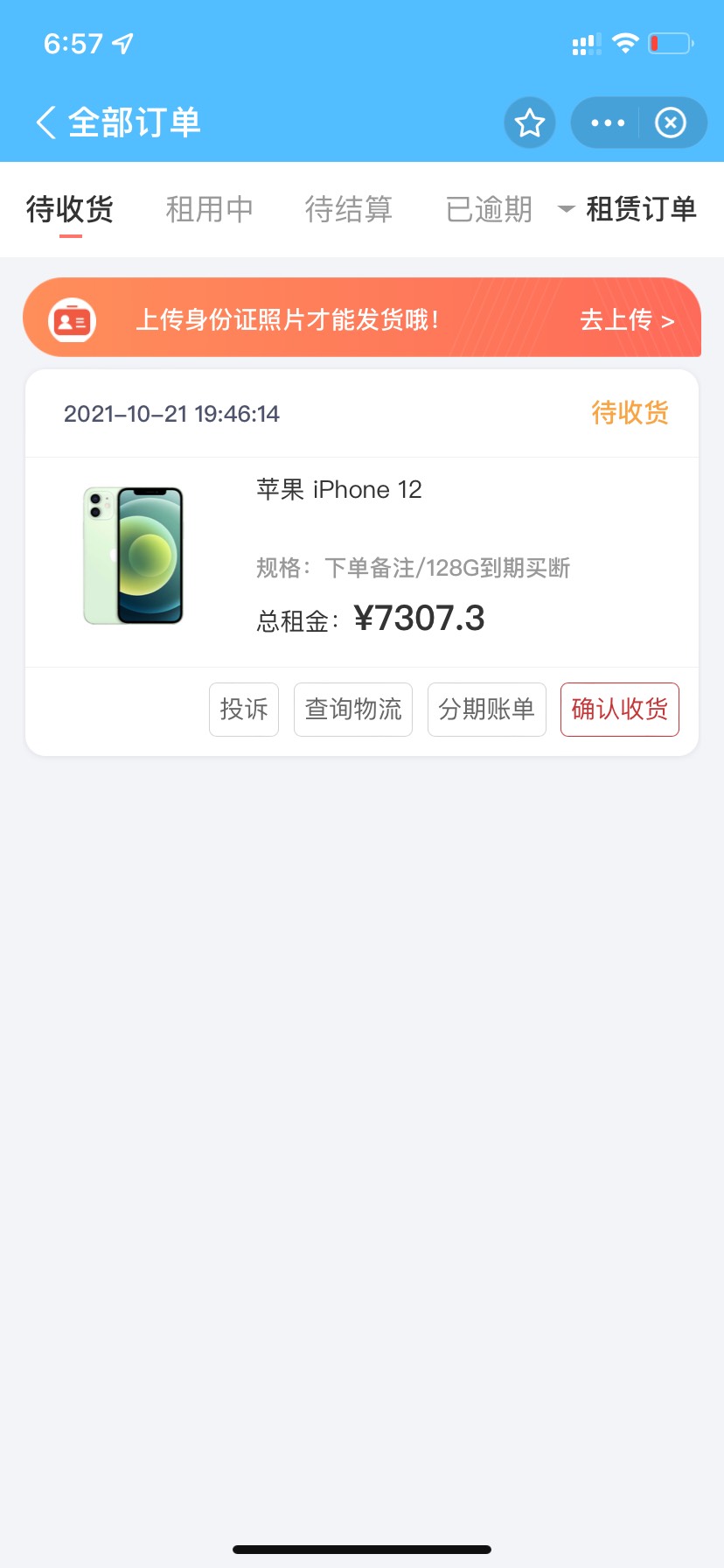724x1568 pixels.
Task: View the 分期账单 installment bill
Action: click(487, 710)
